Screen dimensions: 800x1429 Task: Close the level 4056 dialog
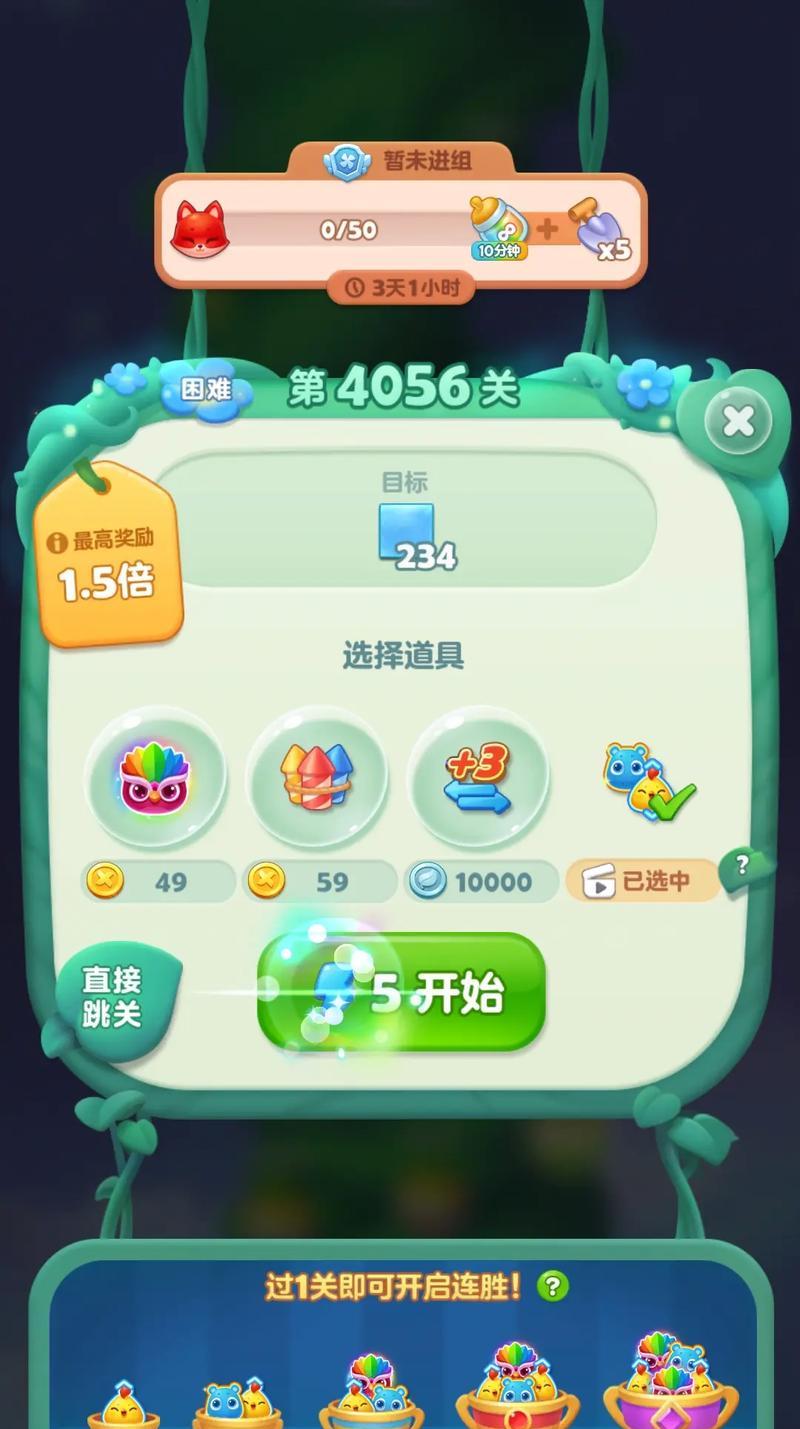pos(738,422)
